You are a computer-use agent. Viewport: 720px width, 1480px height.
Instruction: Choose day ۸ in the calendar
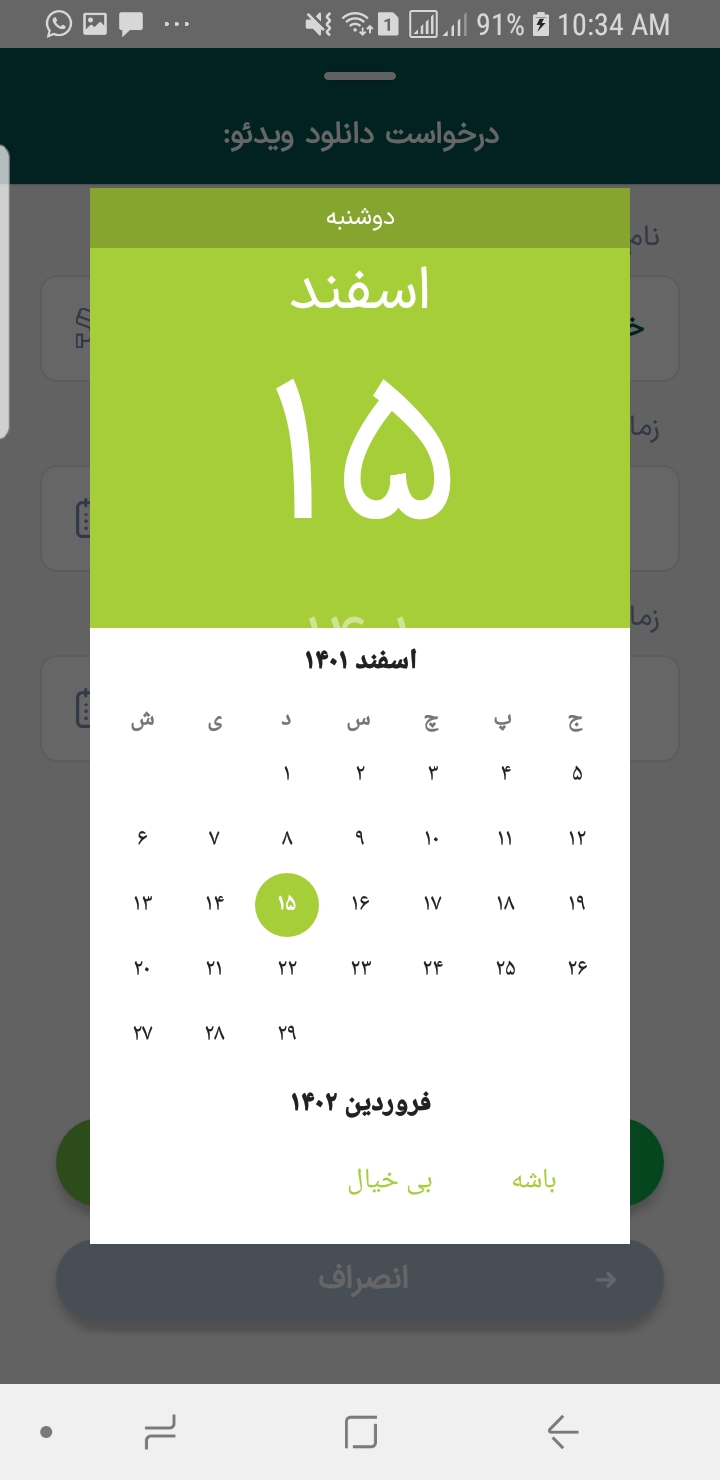click(287, 838)
